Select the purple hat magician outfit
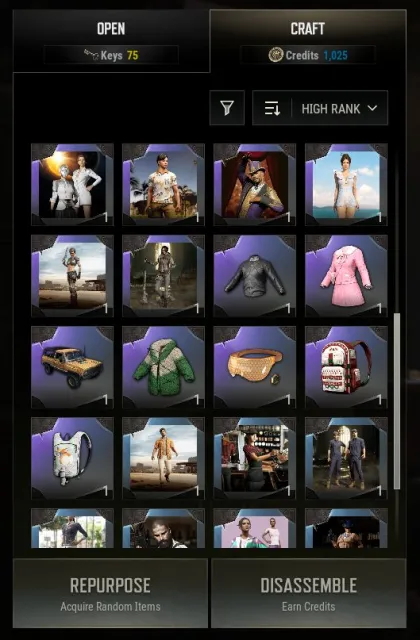Viewport: 420px width, 640px height. pyautogui.click(x=255, y=184)
